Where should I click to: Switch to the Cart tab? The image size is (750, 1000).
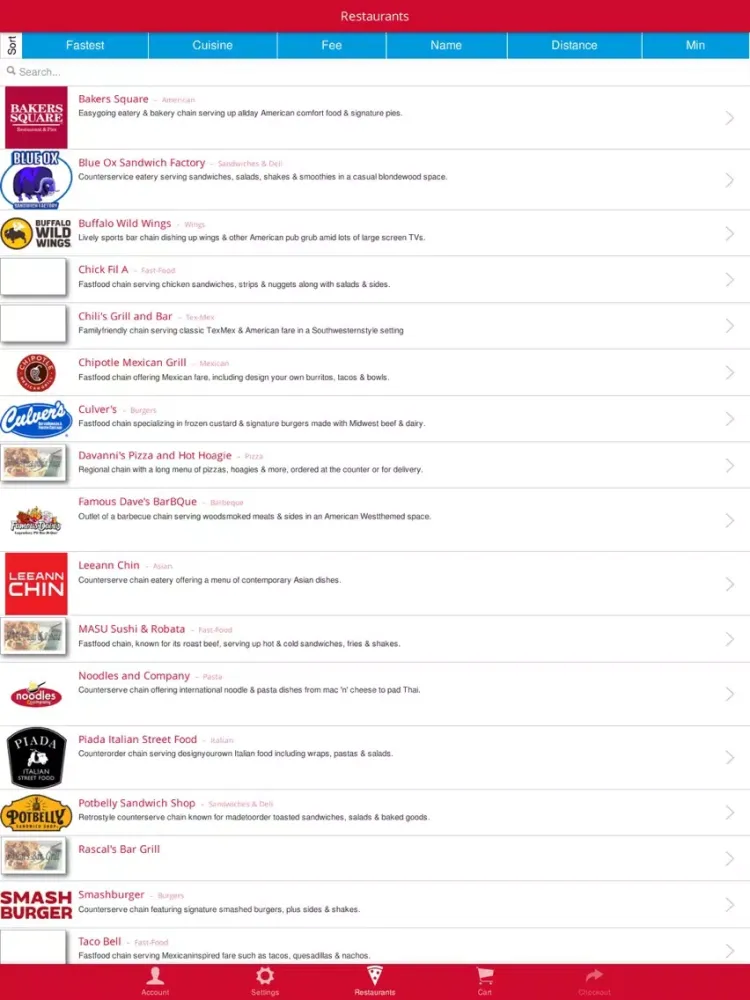coord(485,980)
